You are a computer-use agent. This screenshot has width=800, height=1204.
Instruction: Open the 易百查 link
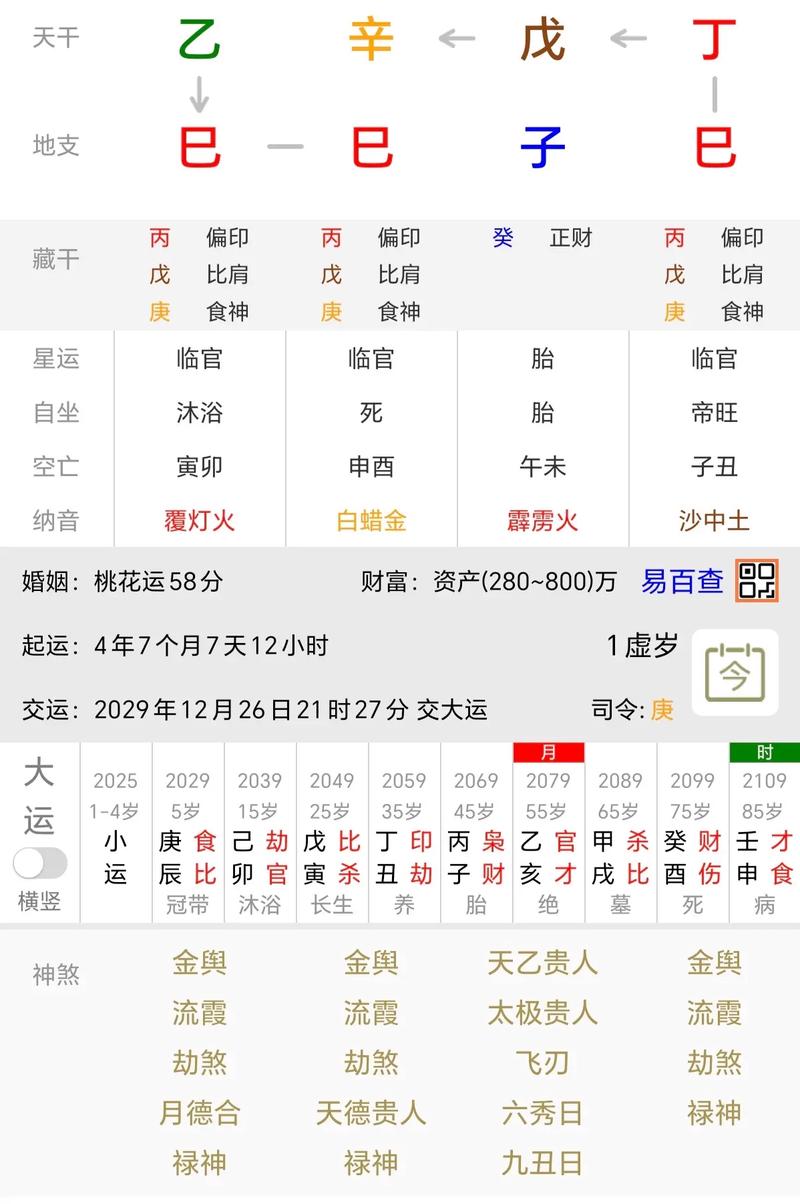pos(683,581)
